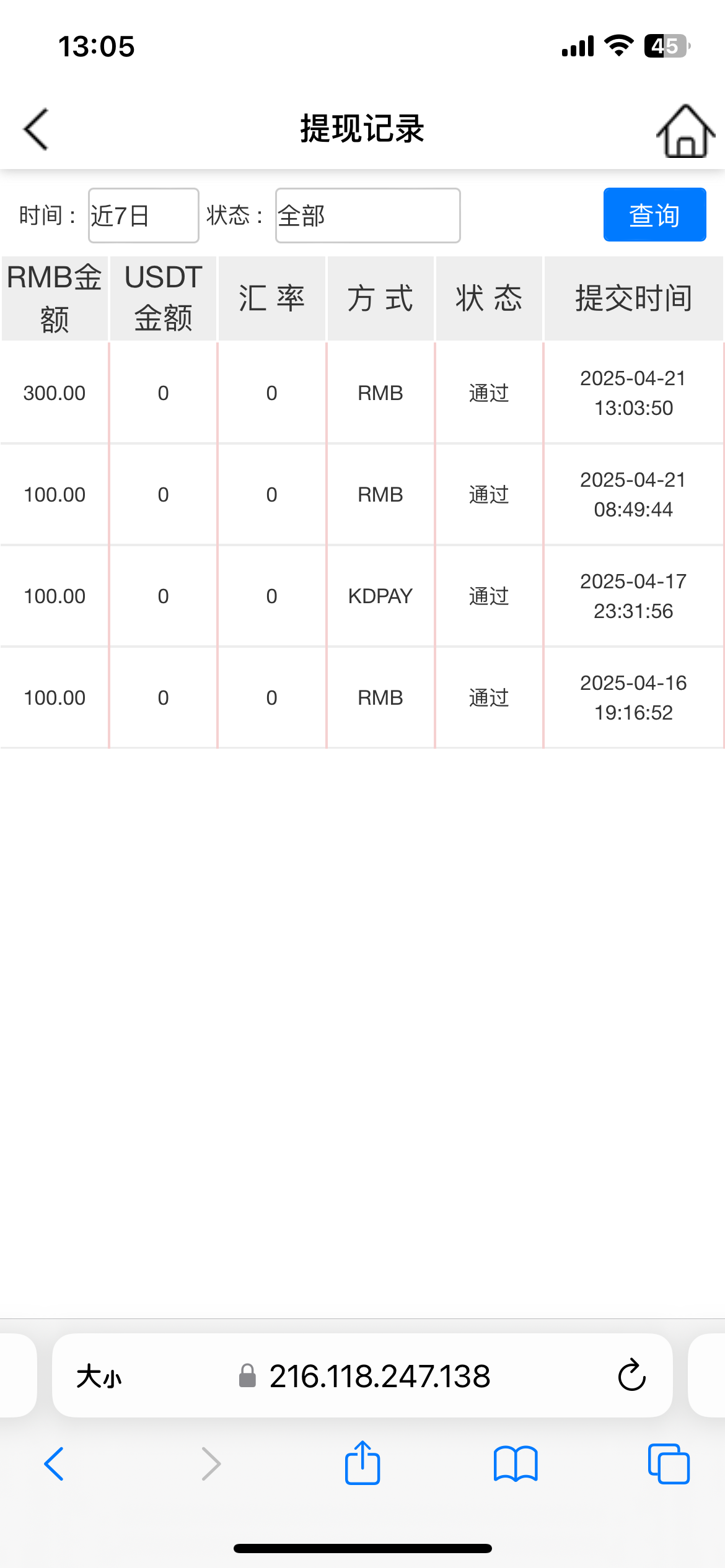Go back with Safari's toolbar back arrow
Image resolution: width=725 pixels, height=1568 pixels.
(x=54, y=1464)
